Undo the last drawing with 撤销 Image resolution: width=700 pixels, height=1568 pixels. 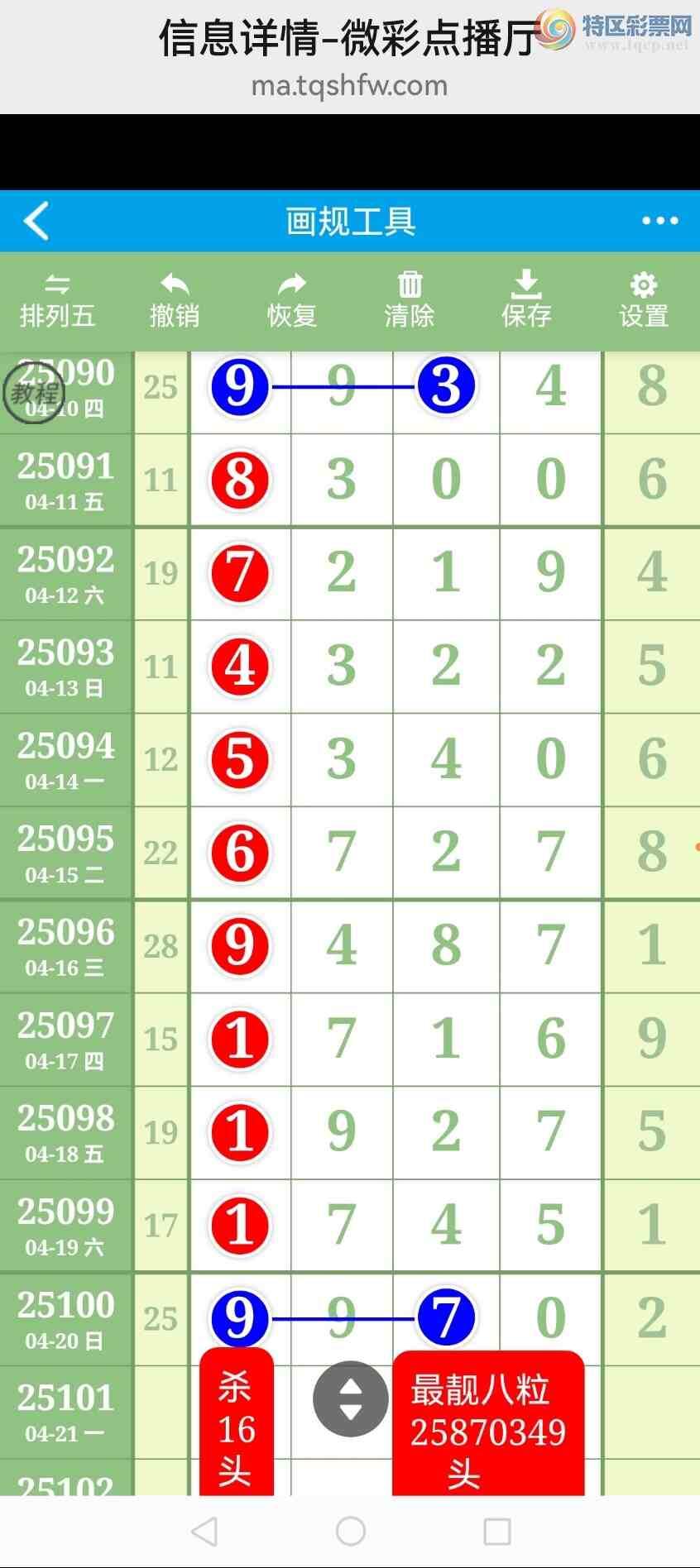click(x=175, y=301)
